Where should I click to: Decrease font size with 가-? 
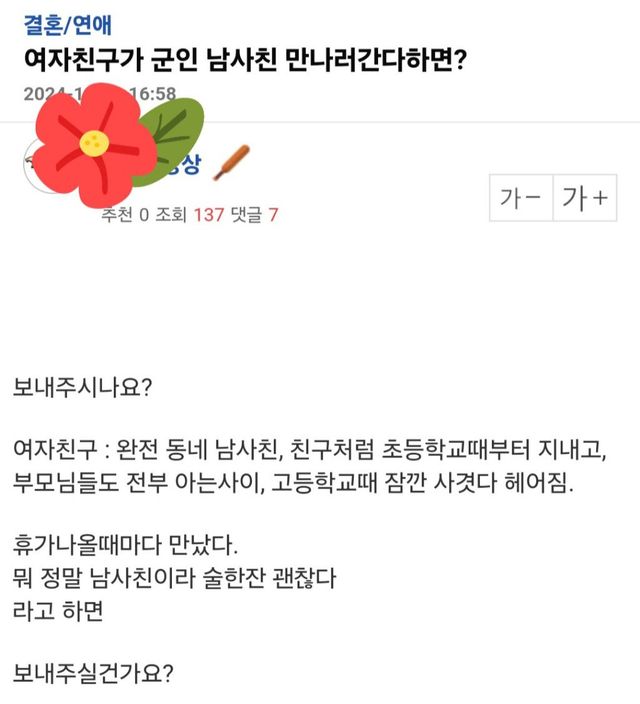[x=521, y=198]
